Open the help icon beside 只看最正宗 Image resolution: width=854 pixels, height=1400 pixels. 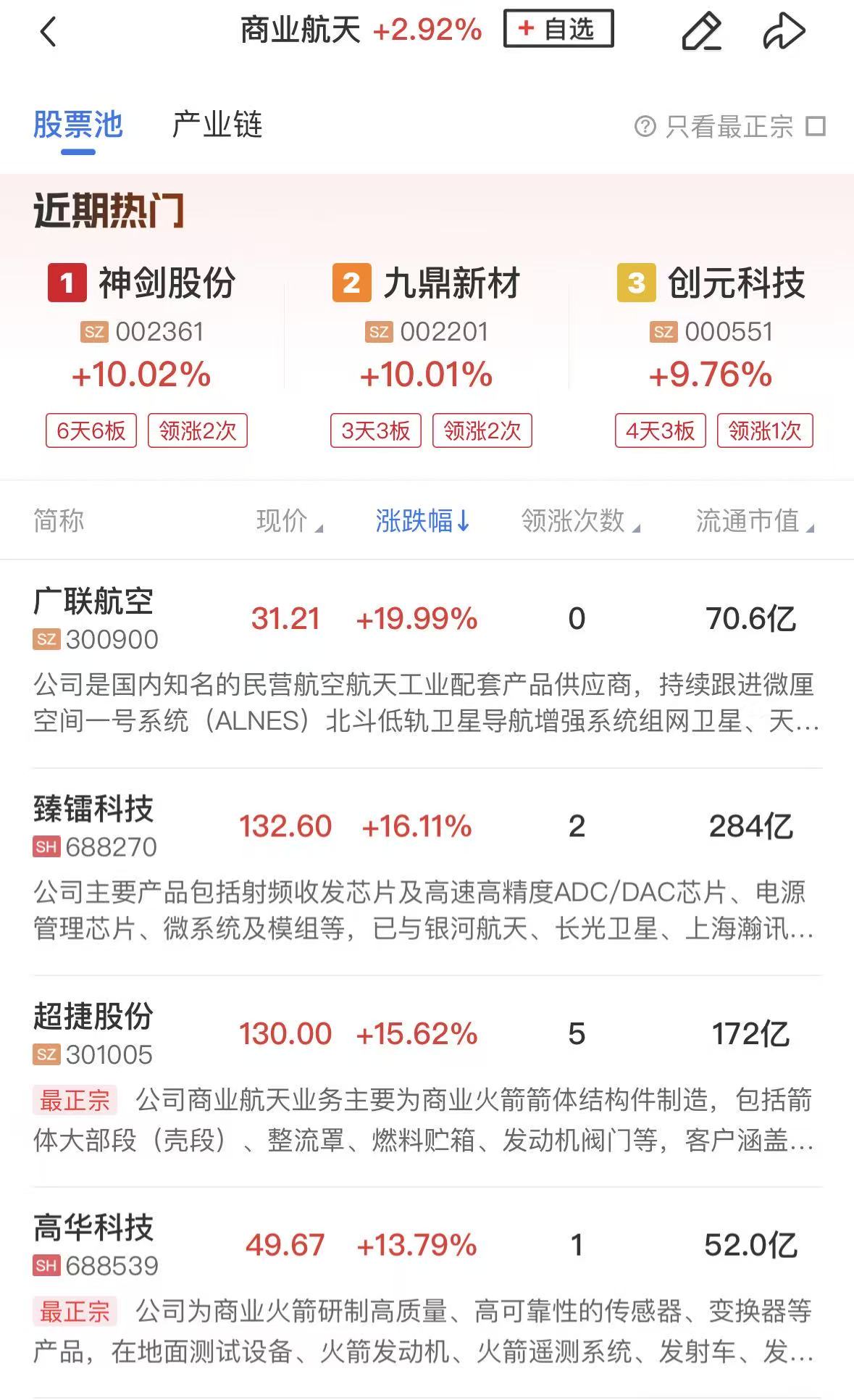pyautogui.click(x=645, y=127)
